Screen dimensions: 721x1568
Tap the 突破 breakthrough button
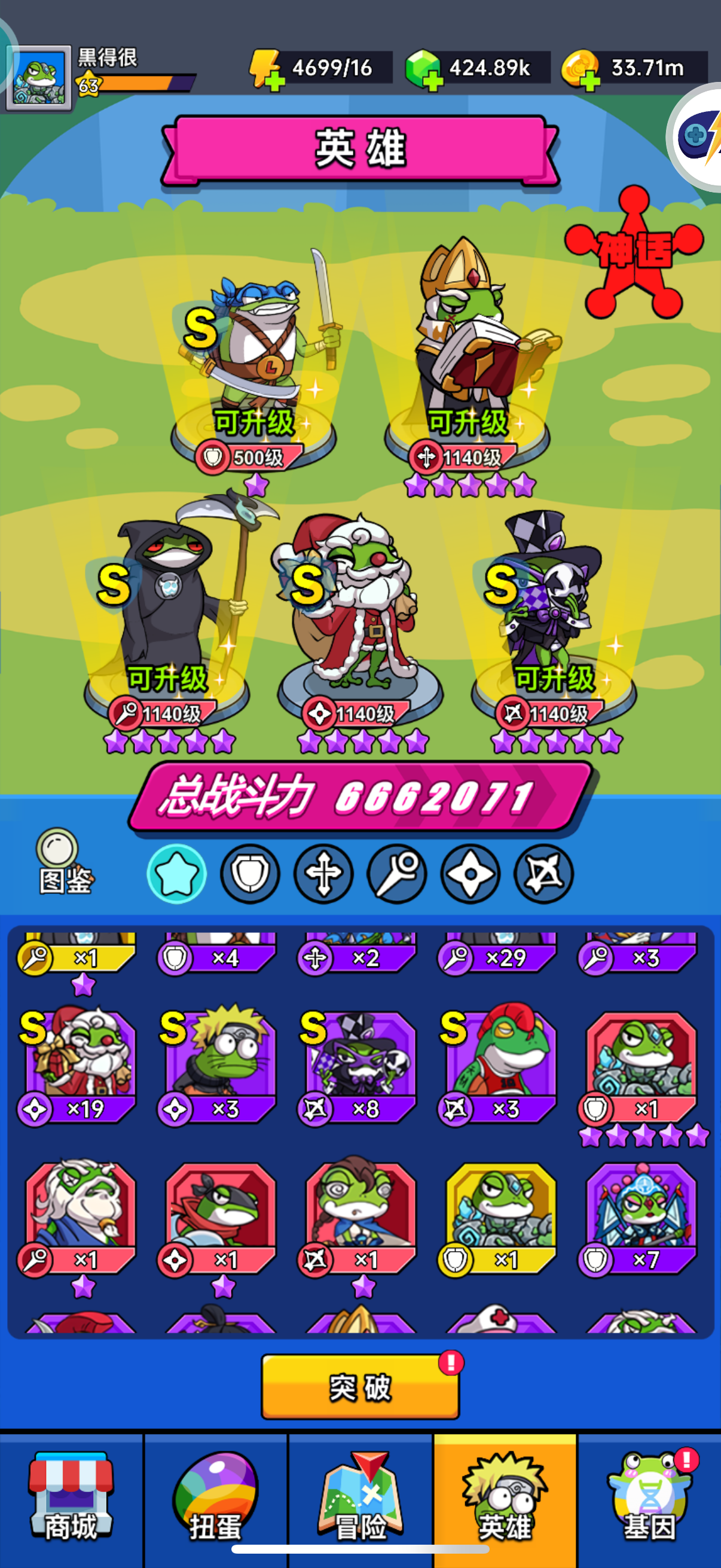[x=360, y=1387]
